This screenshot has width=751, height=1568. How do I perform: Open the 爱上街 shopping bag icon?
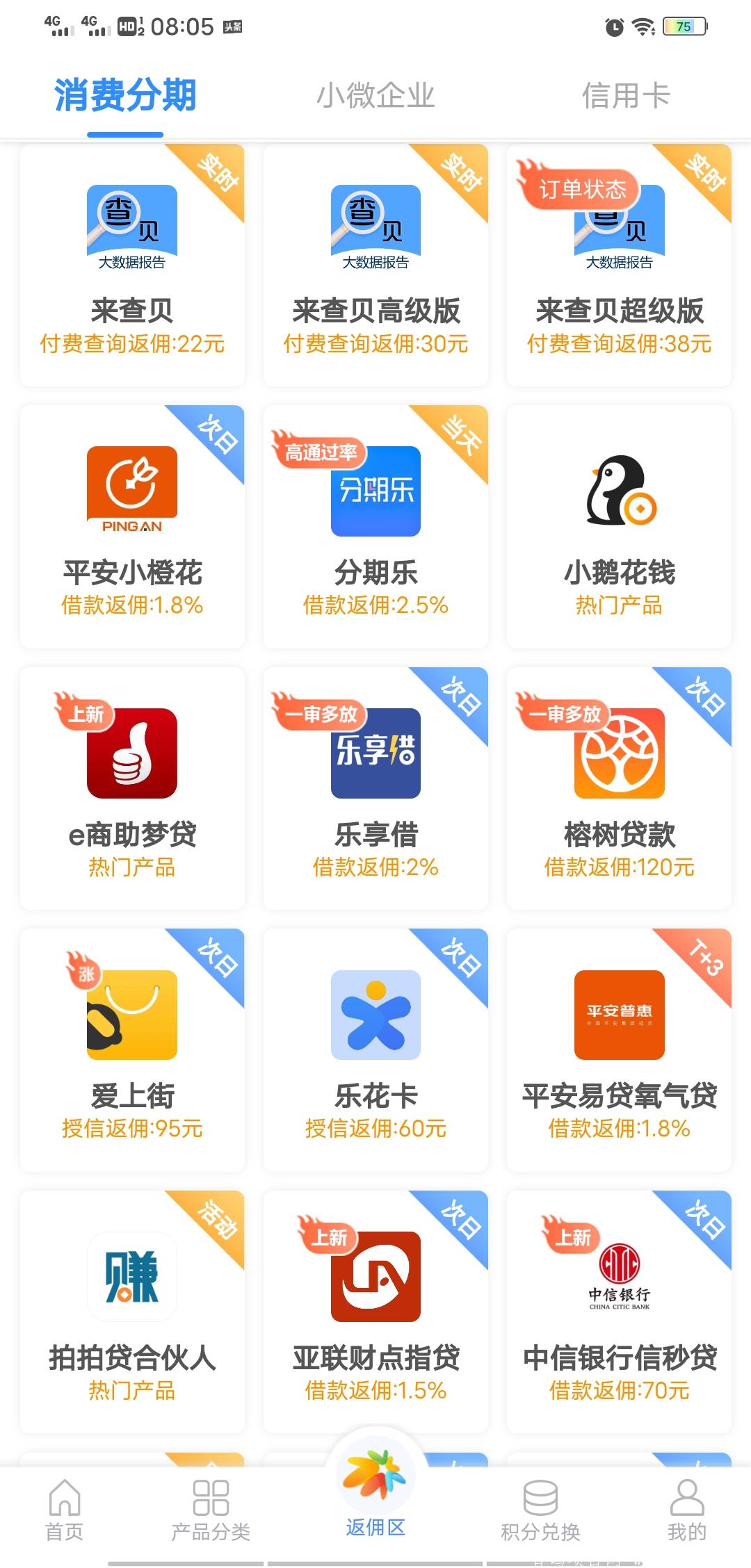point(132,1015)
